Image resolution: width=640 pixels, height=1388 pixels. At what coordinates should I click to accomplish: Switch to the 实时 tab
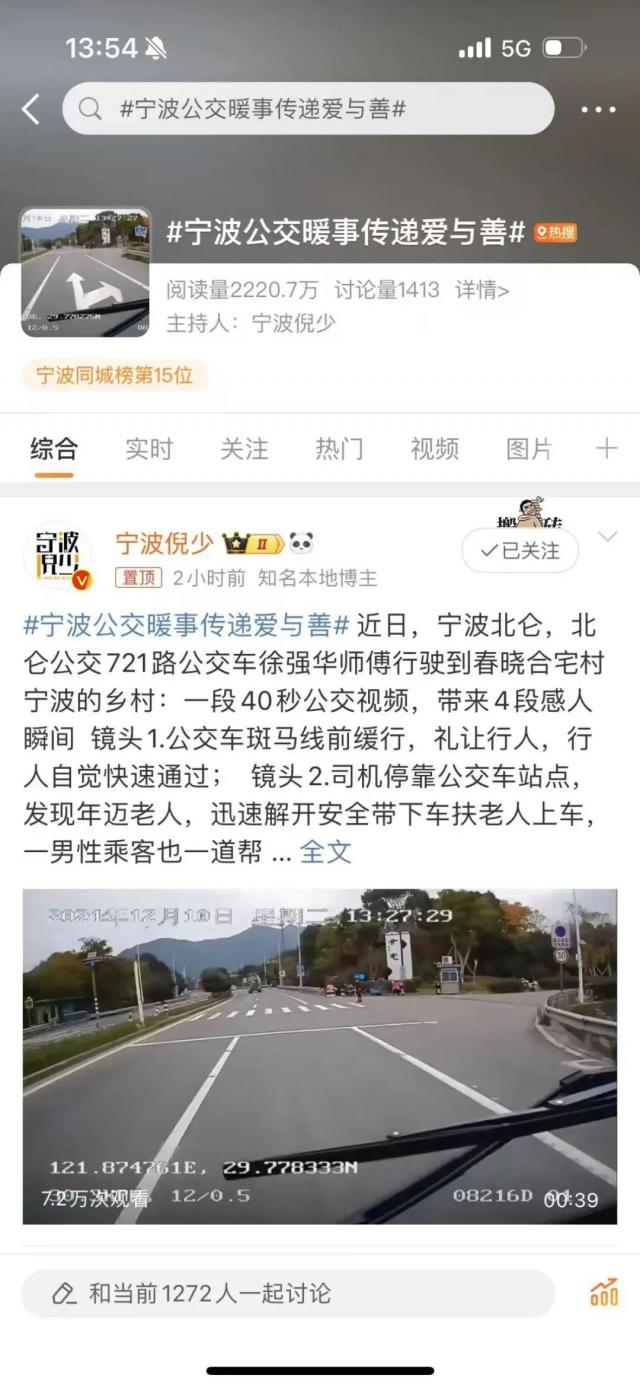click(149, 449)
